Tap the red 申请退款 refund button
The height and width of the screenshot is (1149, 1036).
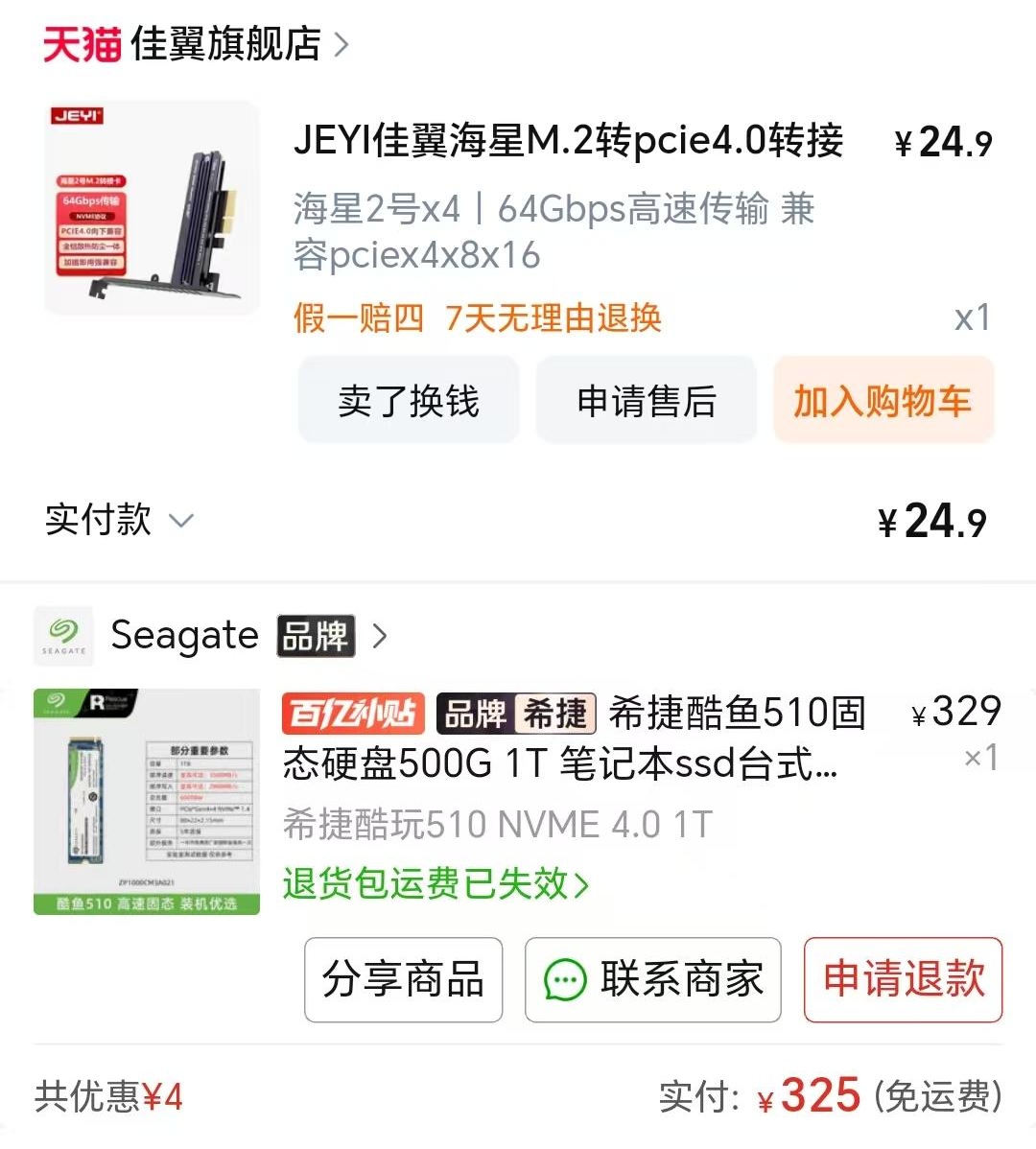(x=902, y=980)
